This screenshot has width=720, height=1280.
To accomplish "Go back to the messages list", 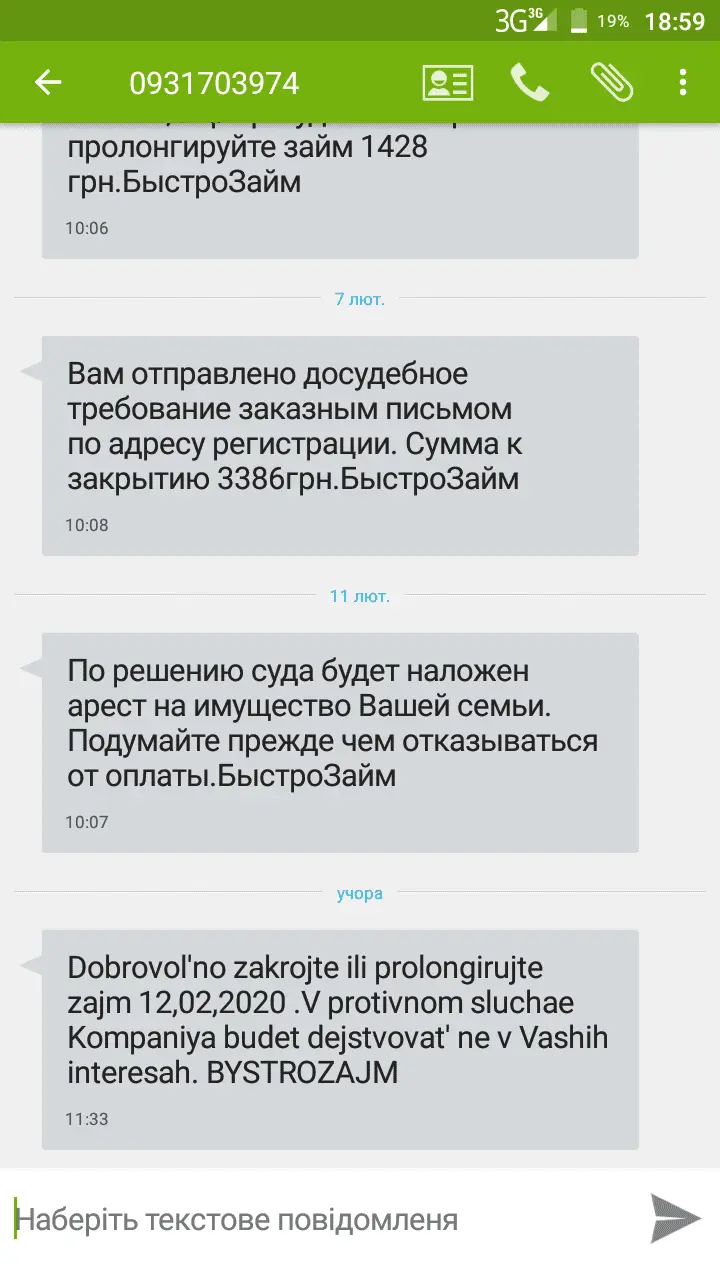I will click(x=48, y=83).
